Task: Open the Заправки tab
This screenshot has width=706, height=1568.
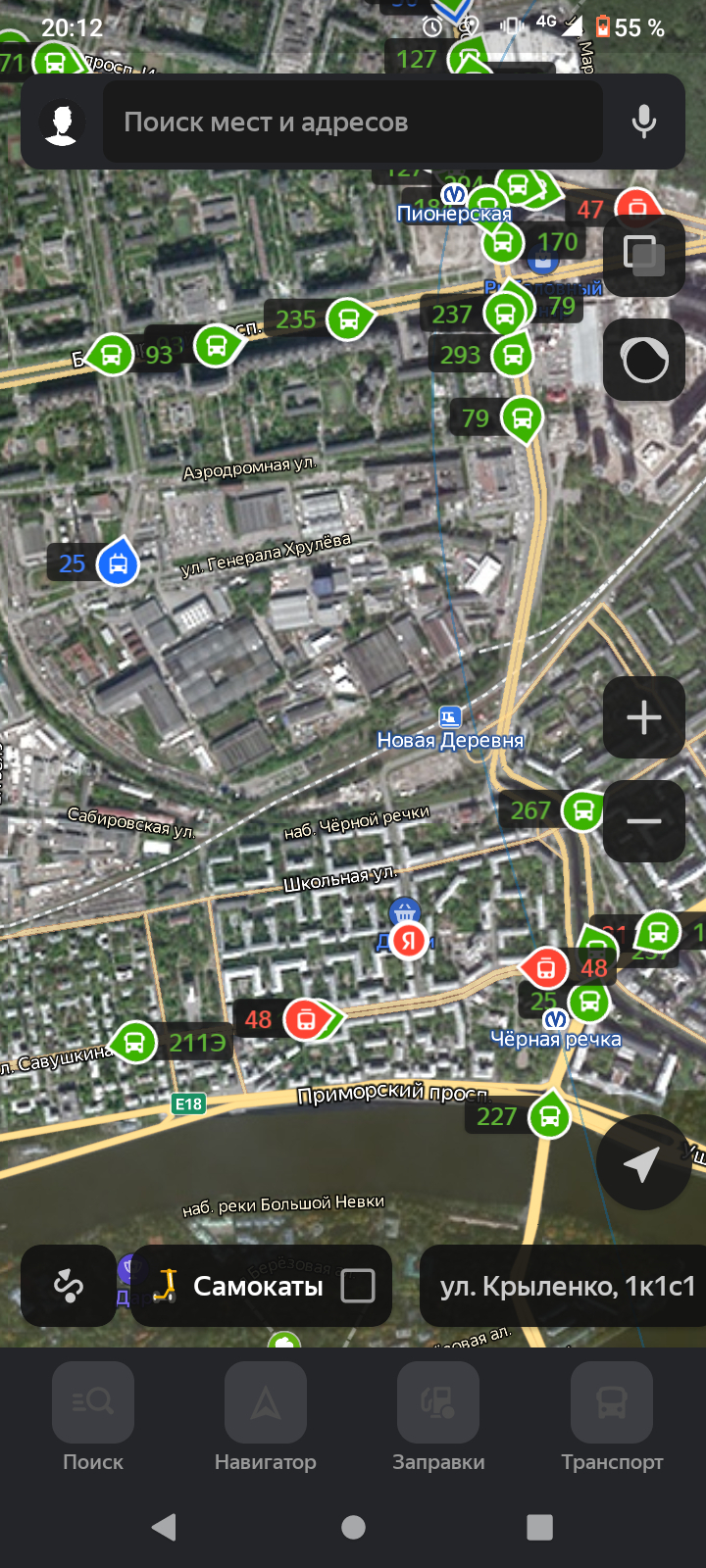Action: [x=438, y=1418]
